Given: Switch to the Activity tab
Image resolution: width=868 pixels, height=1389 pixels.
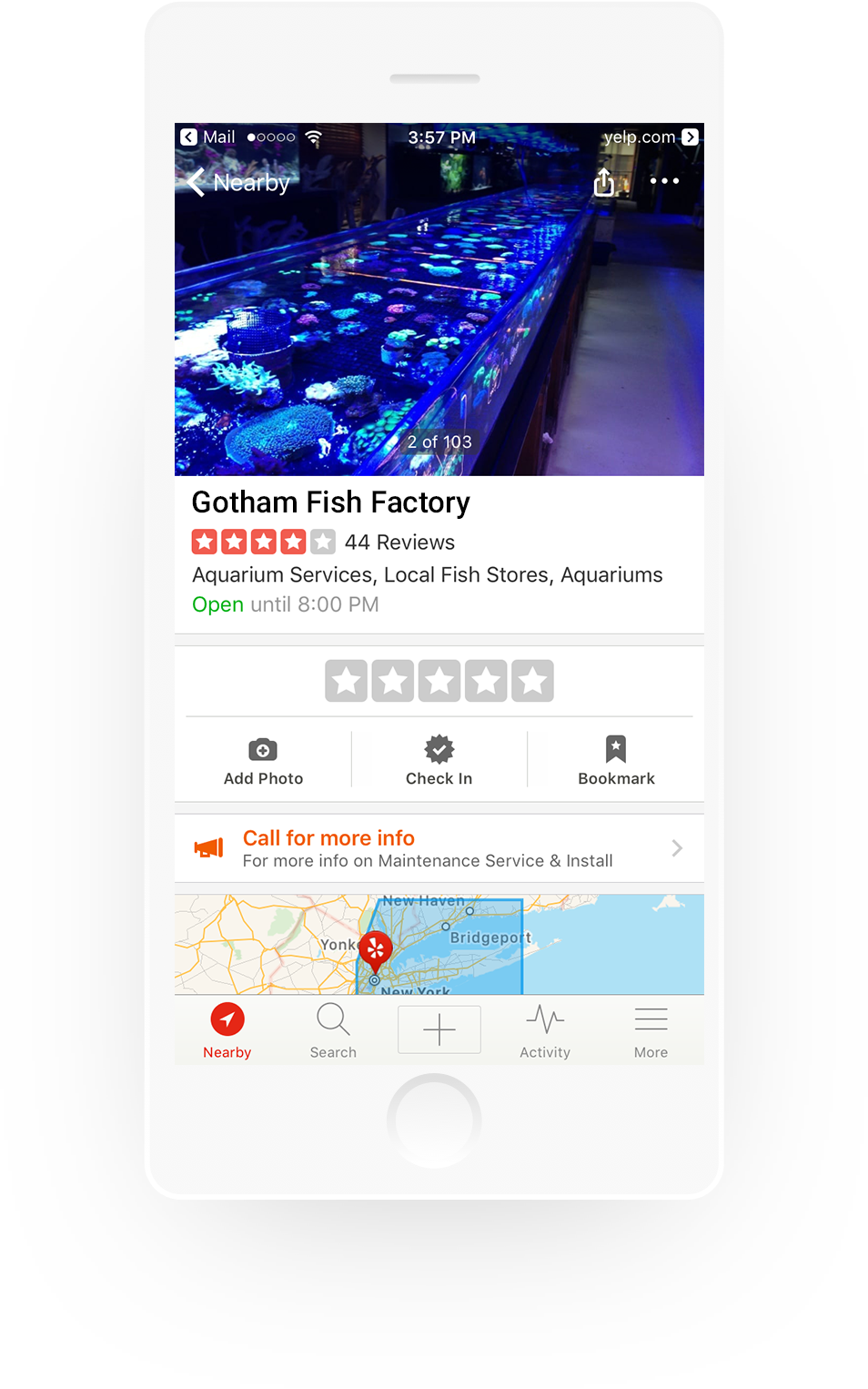Looking at the screenshot, I should coord(545,1030).
